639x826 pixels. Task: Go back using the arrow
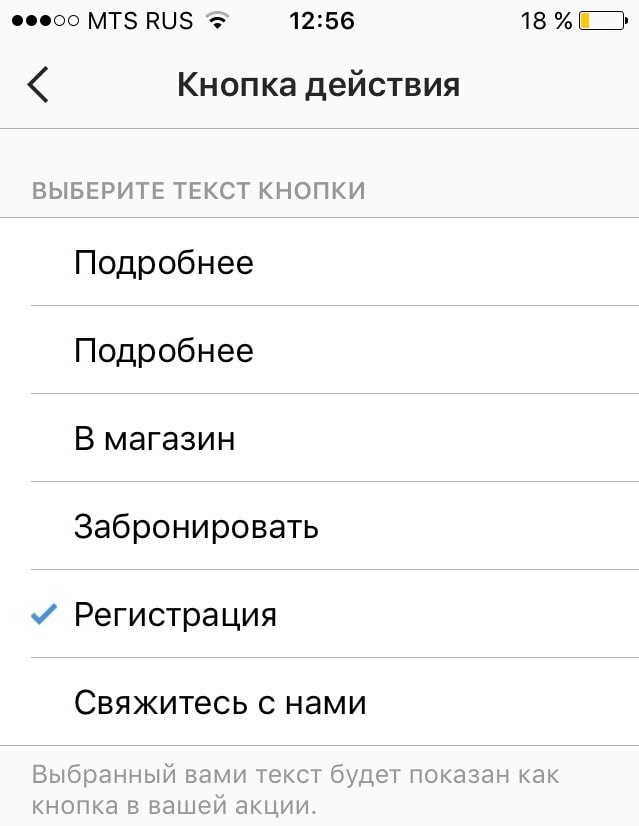[x=38, y=85]
